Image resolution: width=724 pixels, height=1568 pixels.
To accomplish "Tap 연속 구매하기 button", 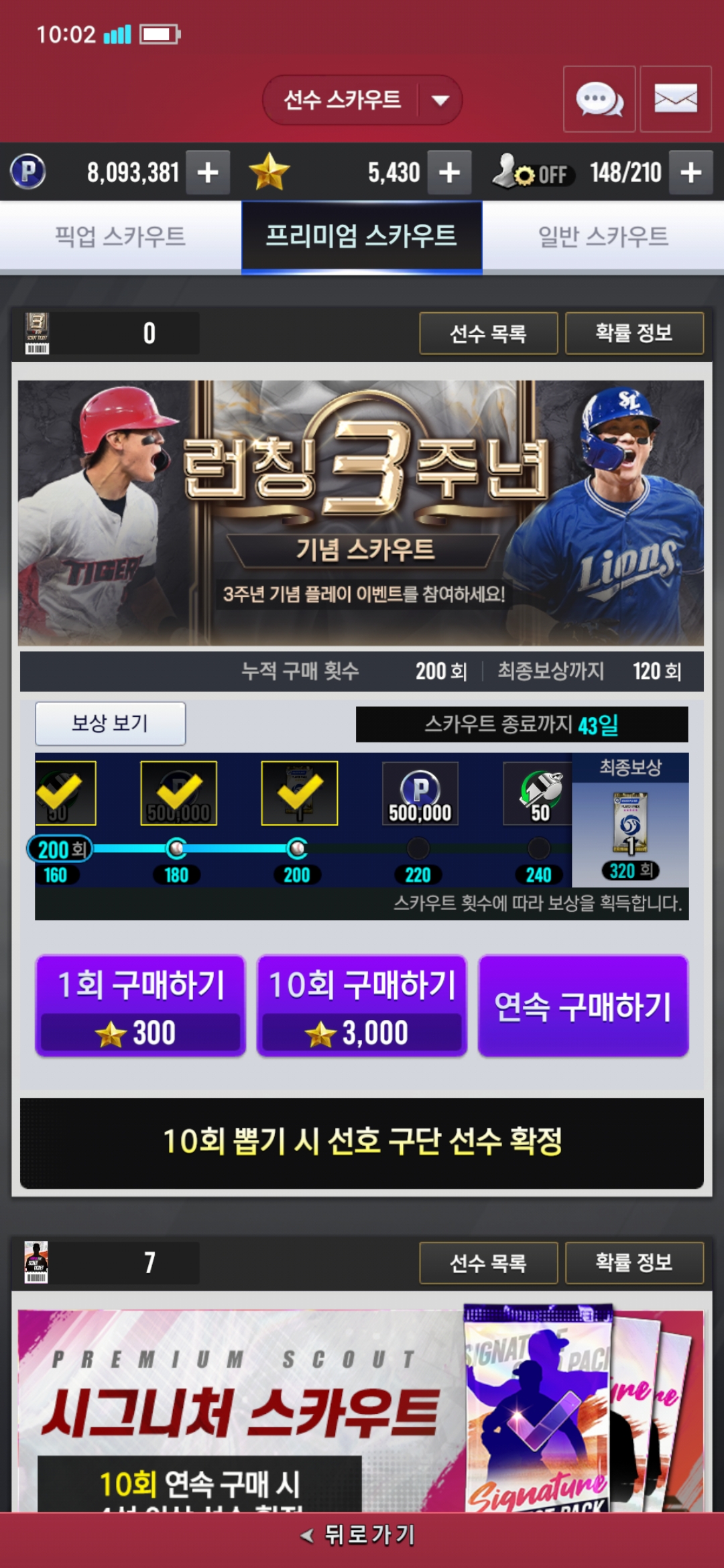I will [583, 1006].
